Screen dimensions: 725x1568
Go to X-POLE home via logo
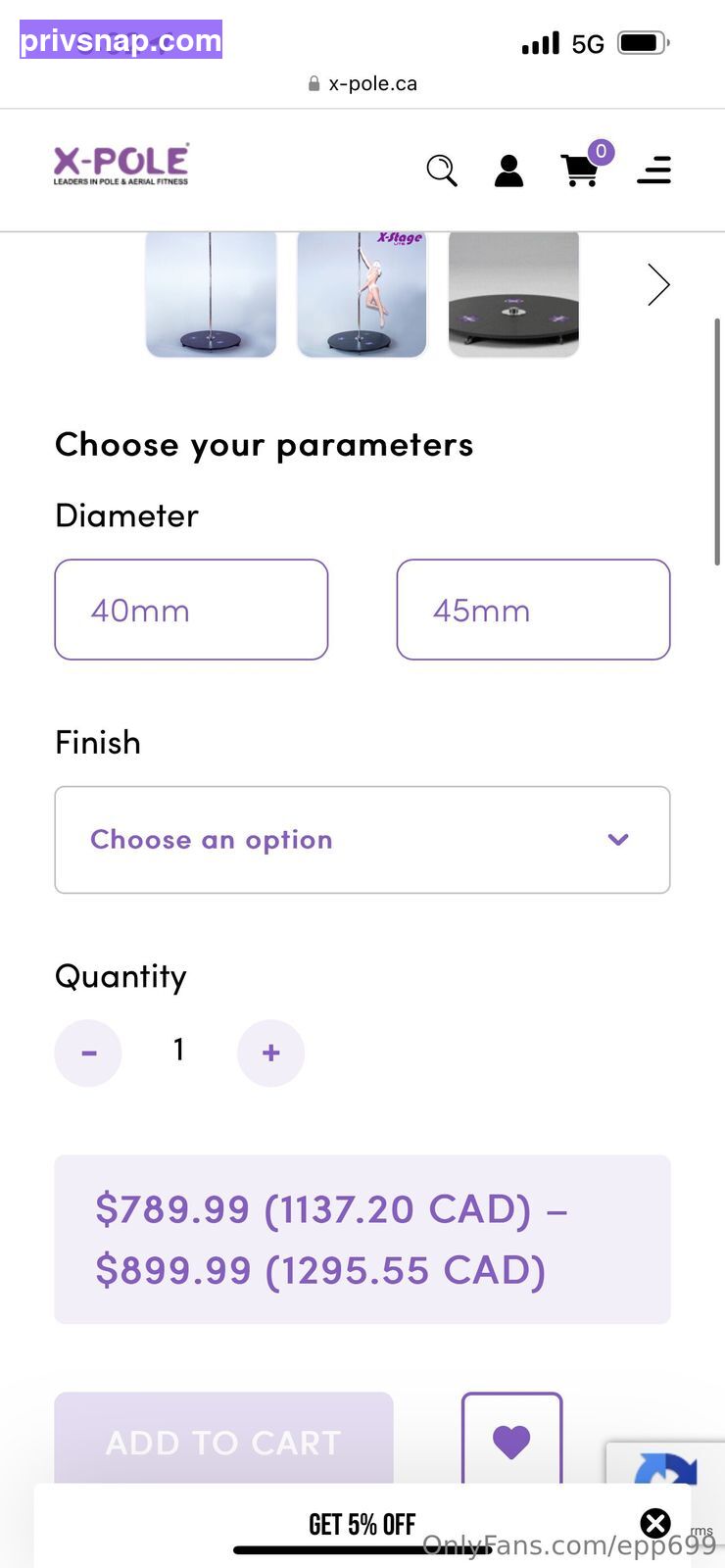pyautogui.click(x=121, y=165)
